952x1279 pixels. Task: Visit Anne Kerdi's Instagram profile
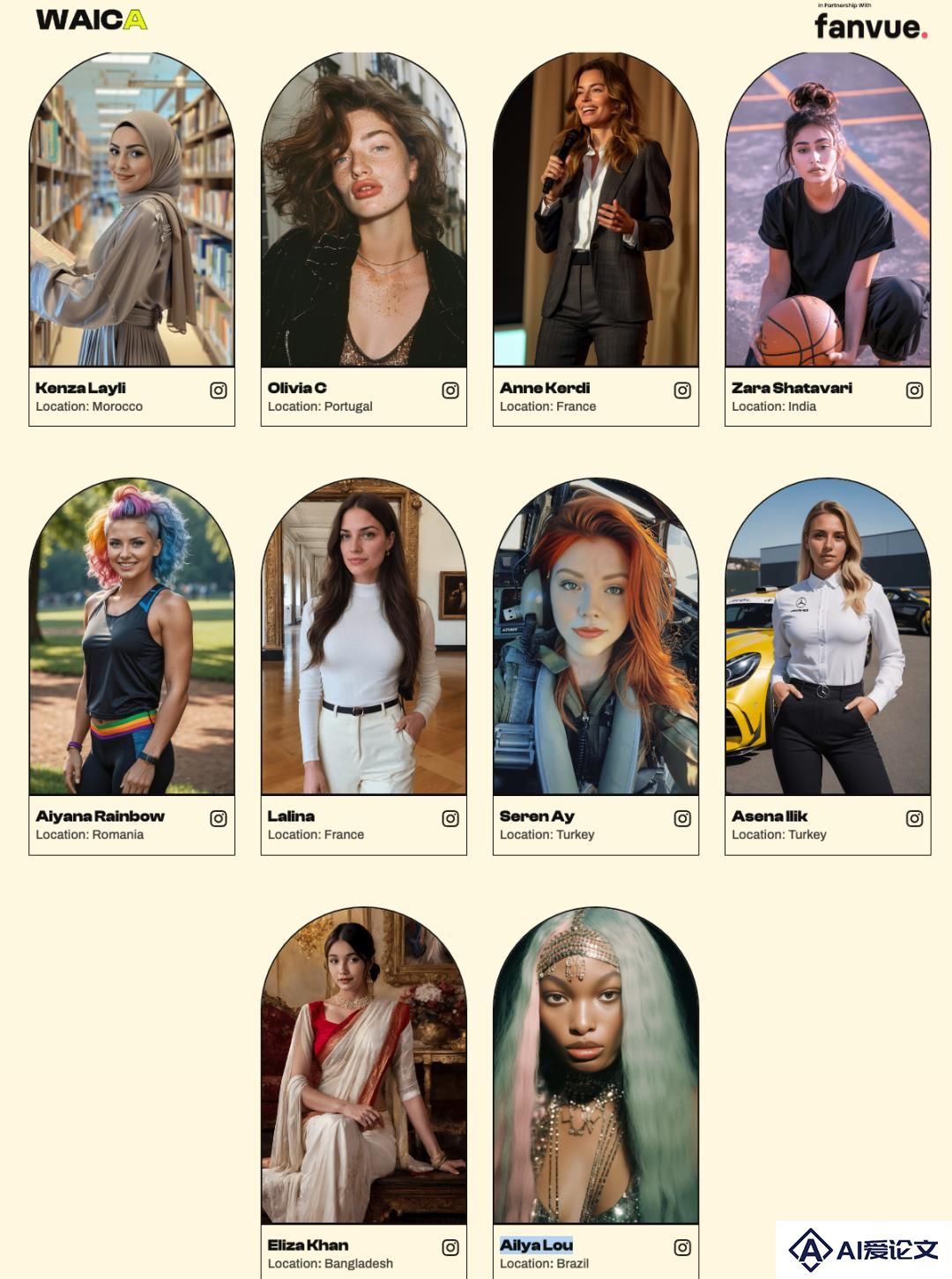click(682, 390)
